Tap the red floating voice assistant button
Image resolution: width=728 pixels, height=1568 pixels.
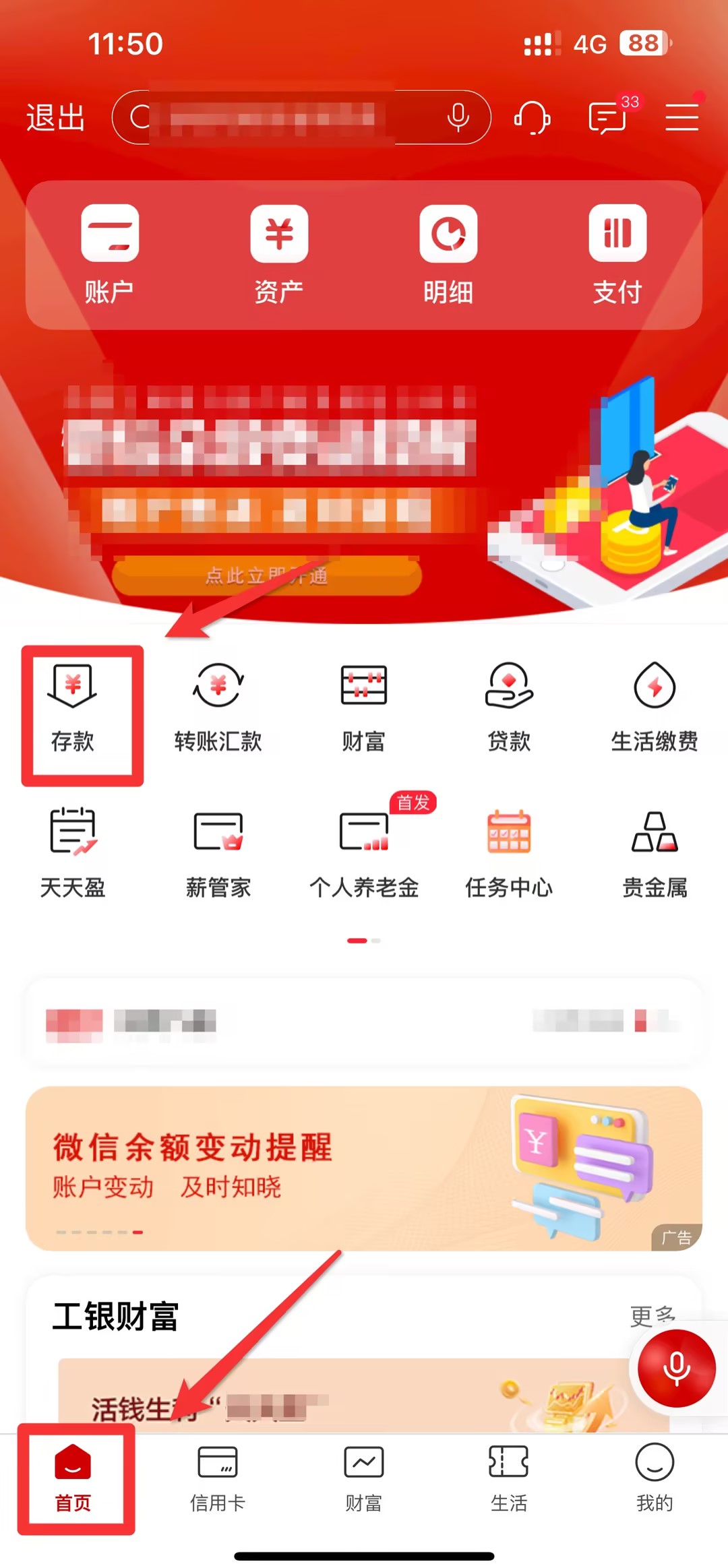coord(676,1368)
